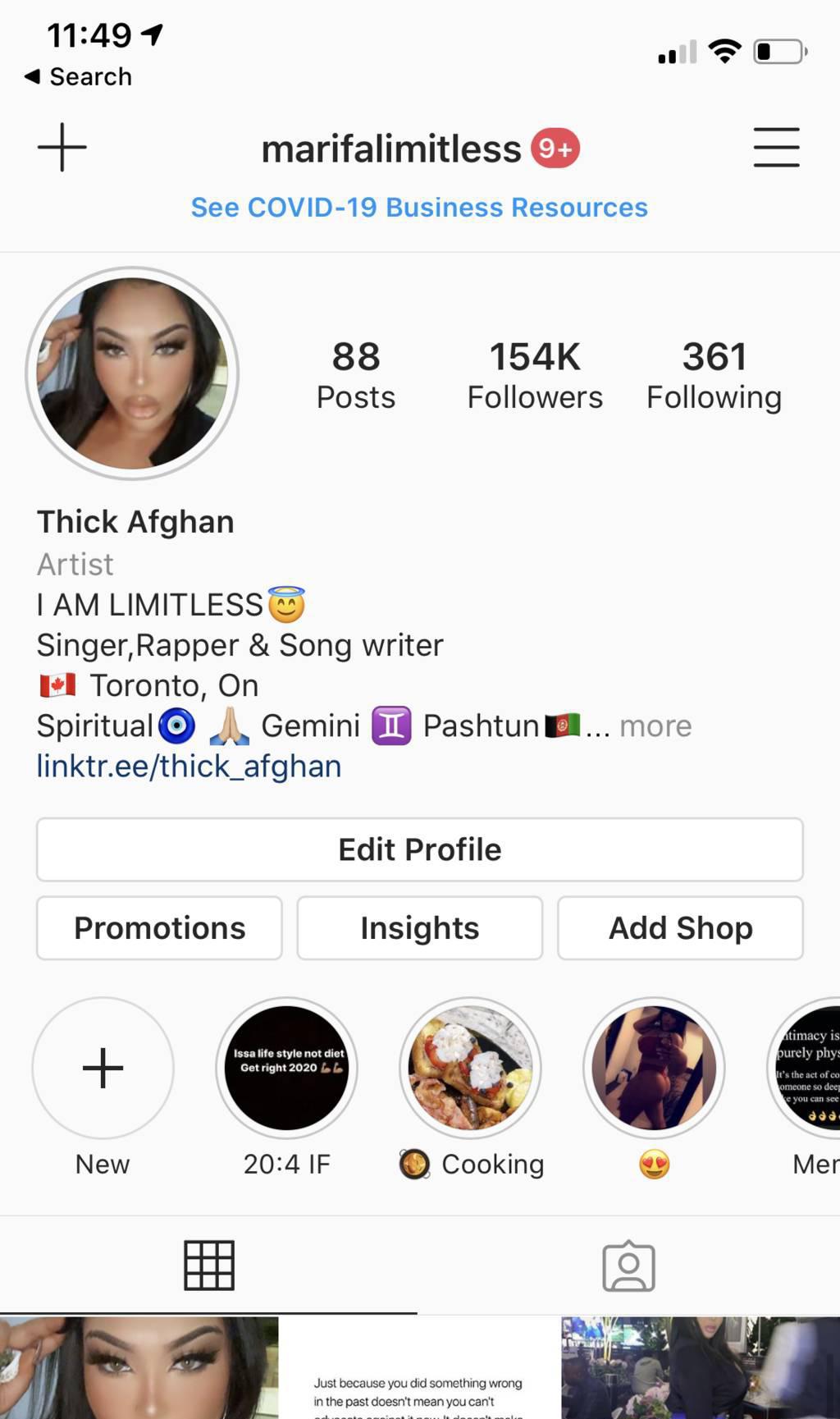
Task: View the 361 Following list
Action: click(714, 375)
